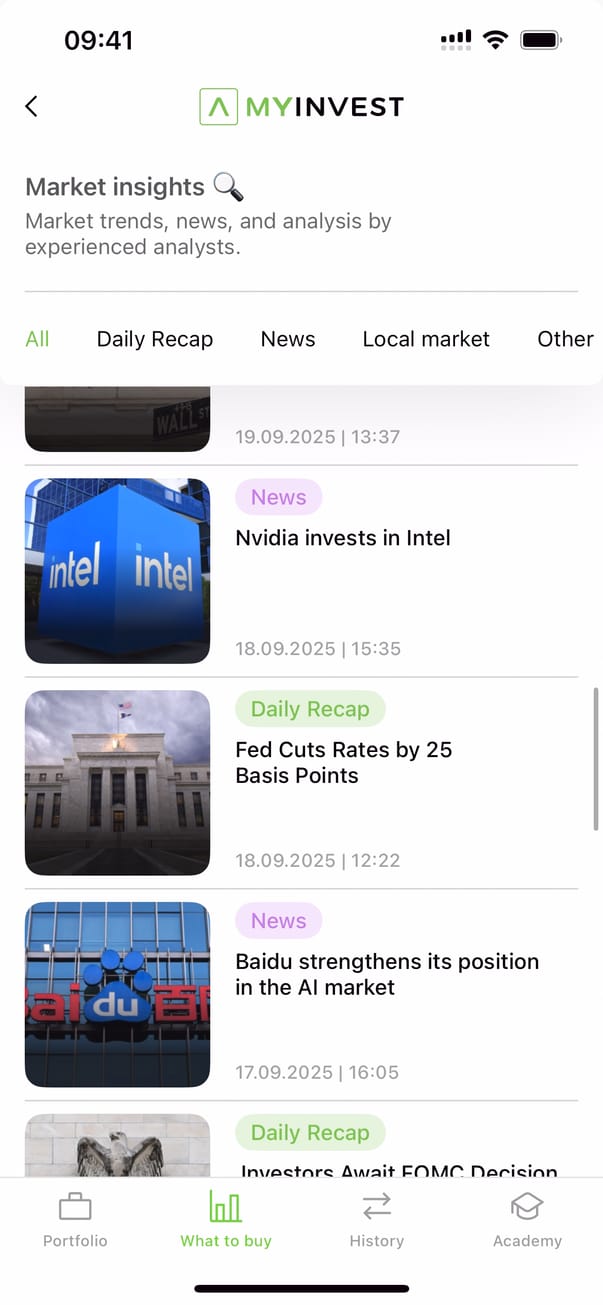Switch to the Academy tab
Viewport: 603px width, 1305px height.
point(527,1220)
